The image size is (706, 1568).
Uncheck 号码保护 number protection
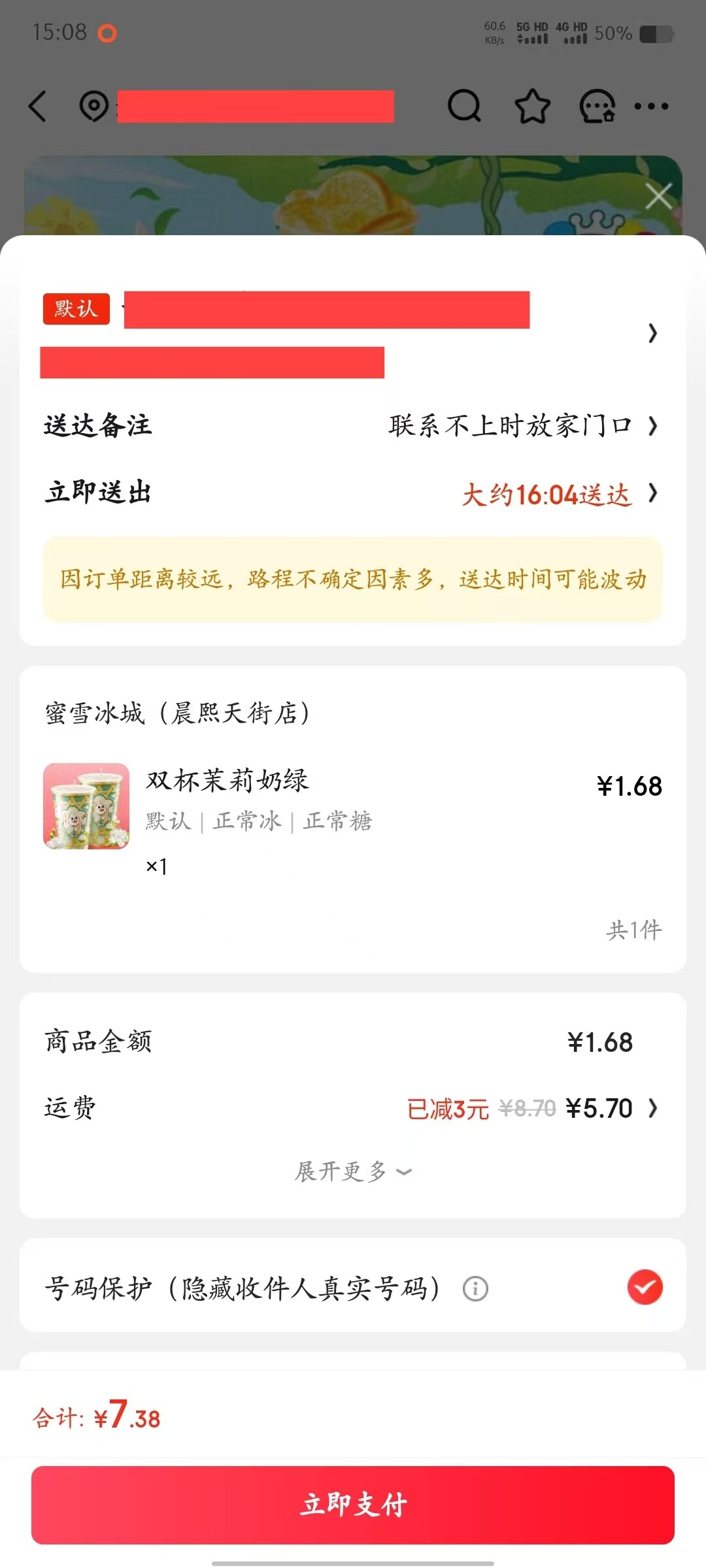[645, 1288]
